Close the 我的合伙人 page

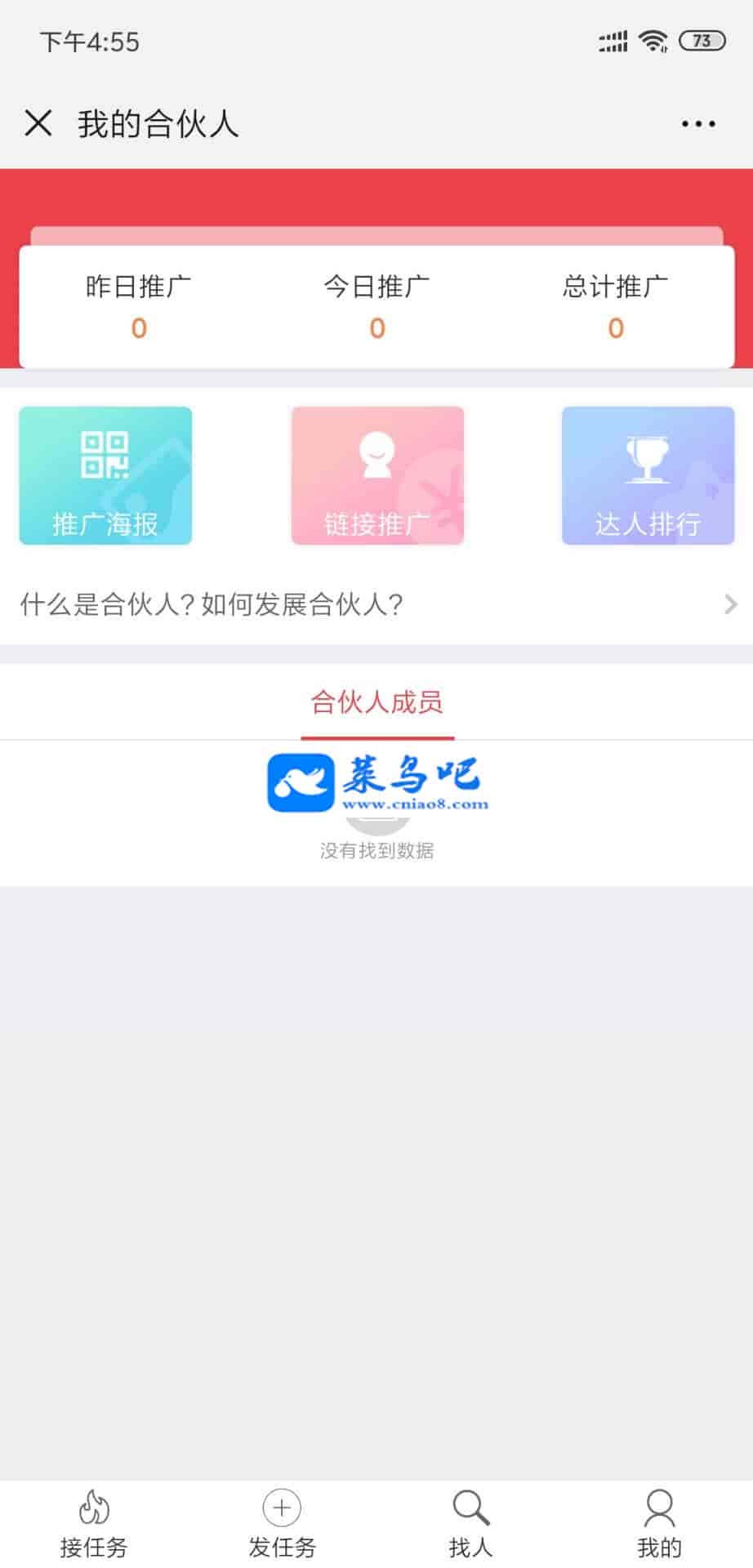point(38,124)
